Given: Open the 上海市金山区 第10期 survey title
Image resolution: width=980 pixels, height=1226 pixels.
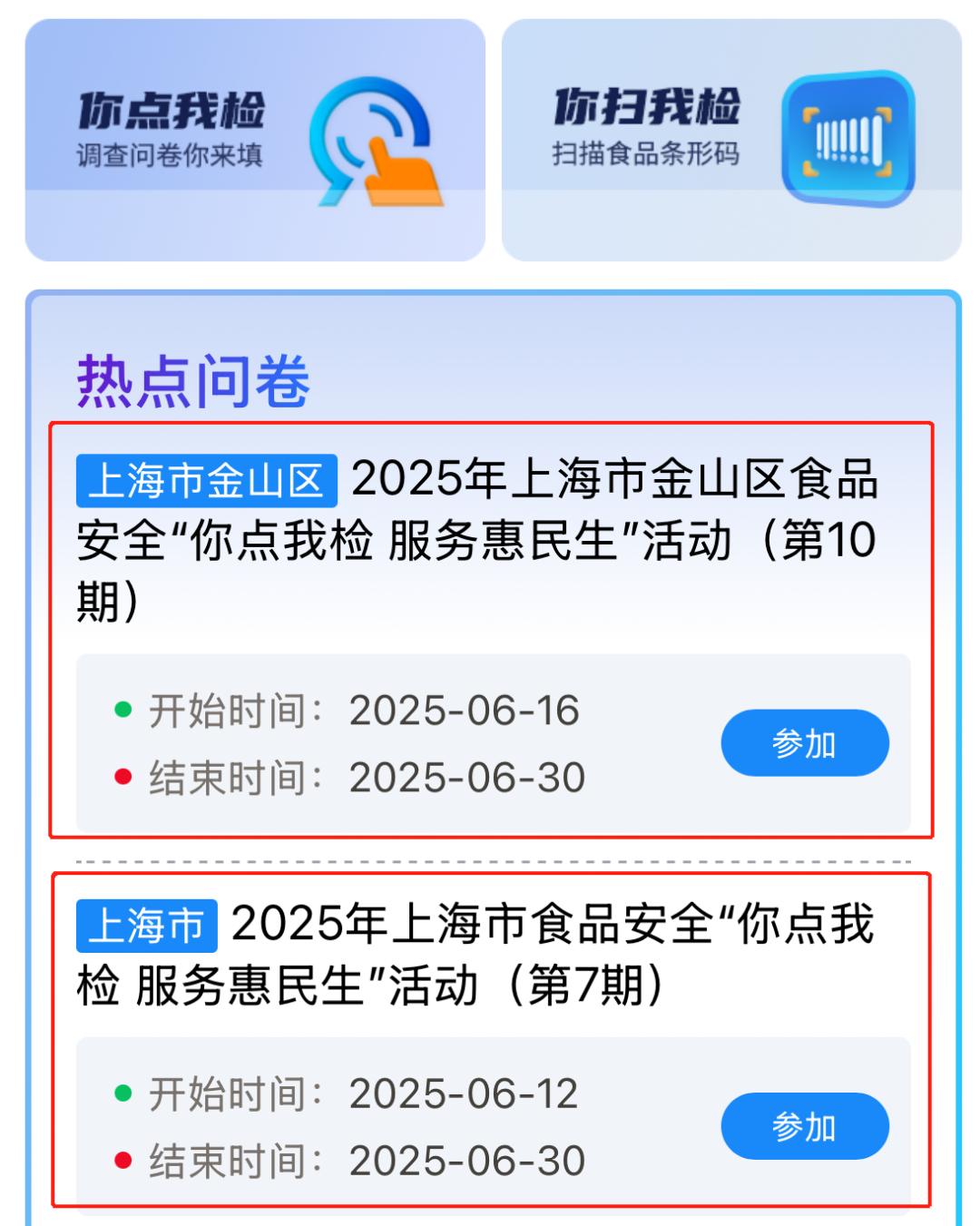Looking at the screenshot, I should pyautogui.click(x=477, y=539).
